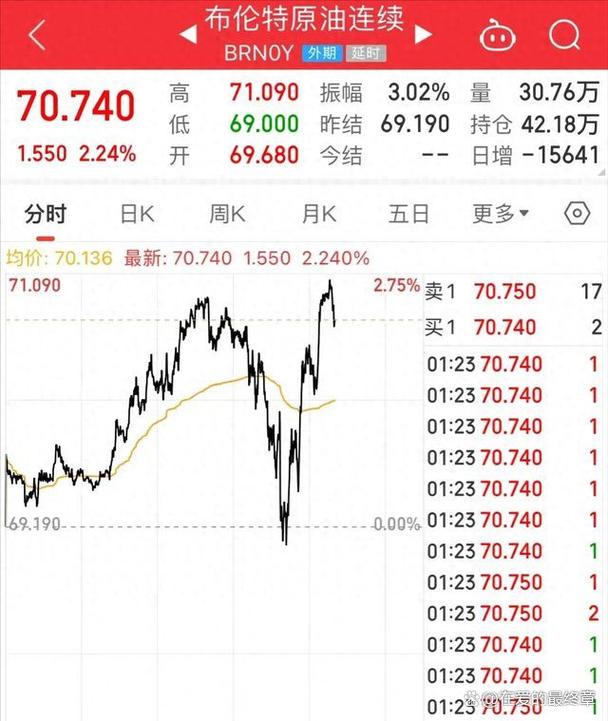The width and height of the screenshot is (608, 721).
Task: Switch to the next contract with right triangle
Action: pyautogui.click(x=424, y=35)
